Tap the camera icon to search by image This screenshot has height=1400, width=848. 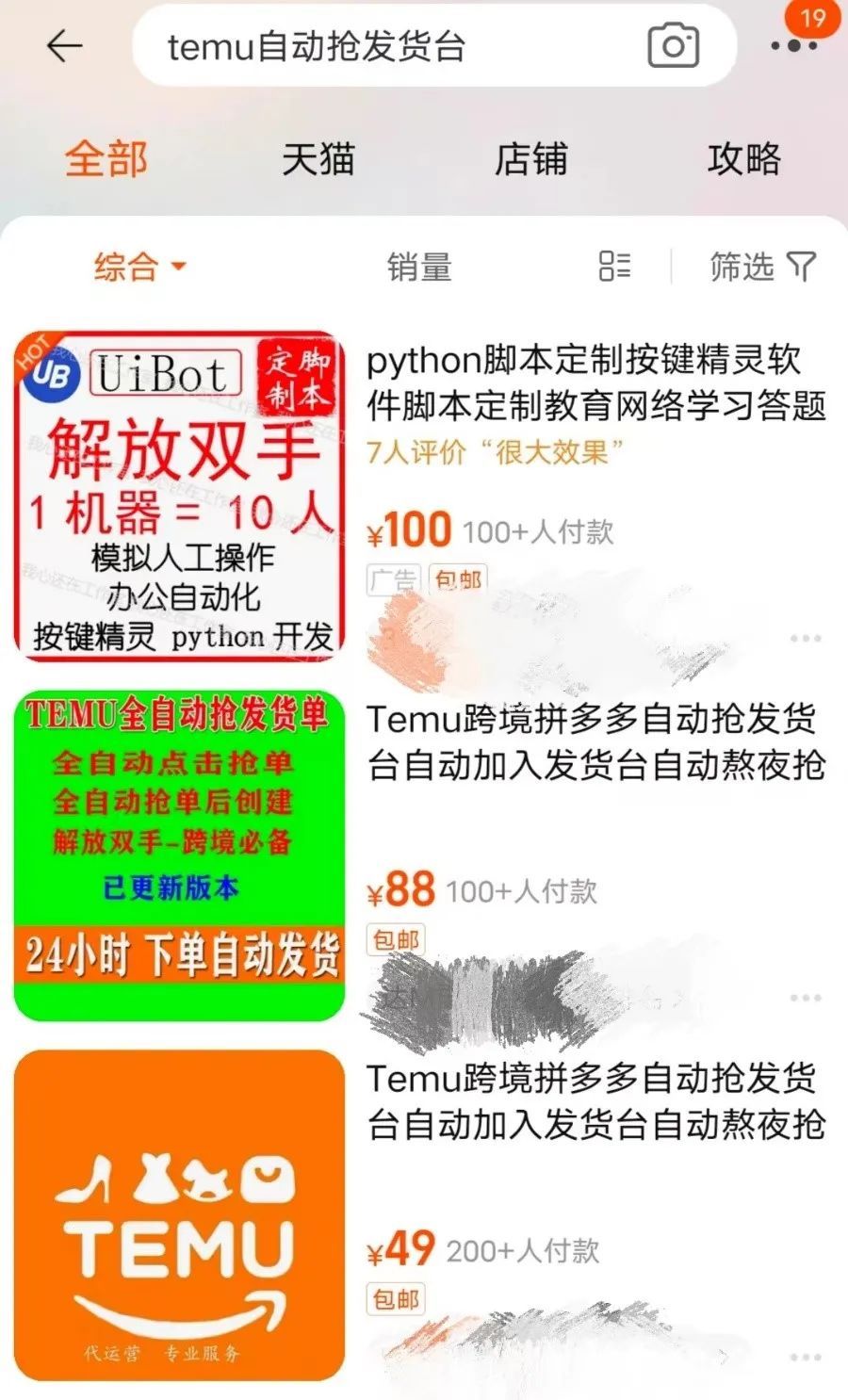coord(673,44)
